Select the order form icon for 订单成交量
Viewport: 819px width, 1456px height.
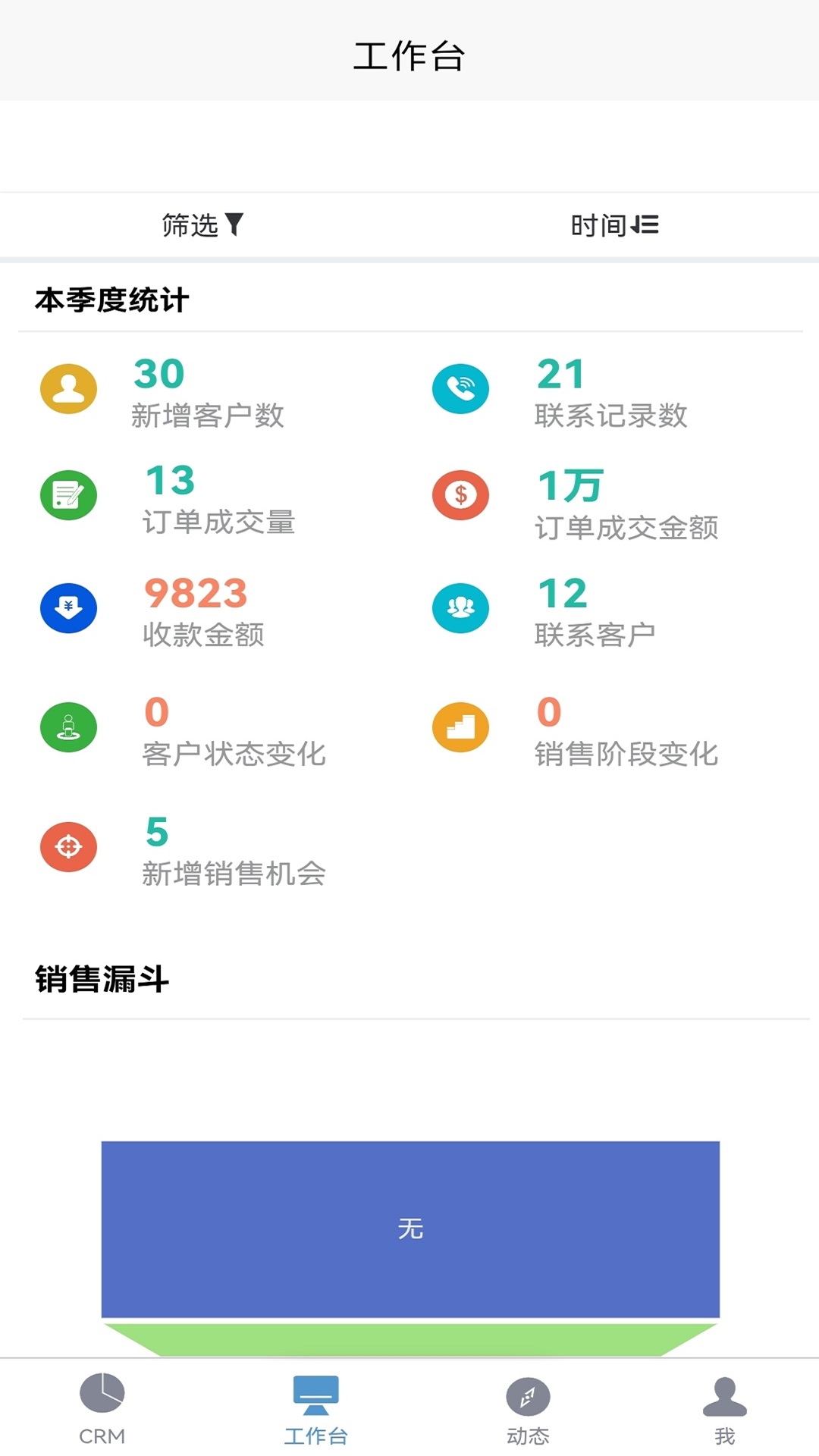(x=68, y=494)
